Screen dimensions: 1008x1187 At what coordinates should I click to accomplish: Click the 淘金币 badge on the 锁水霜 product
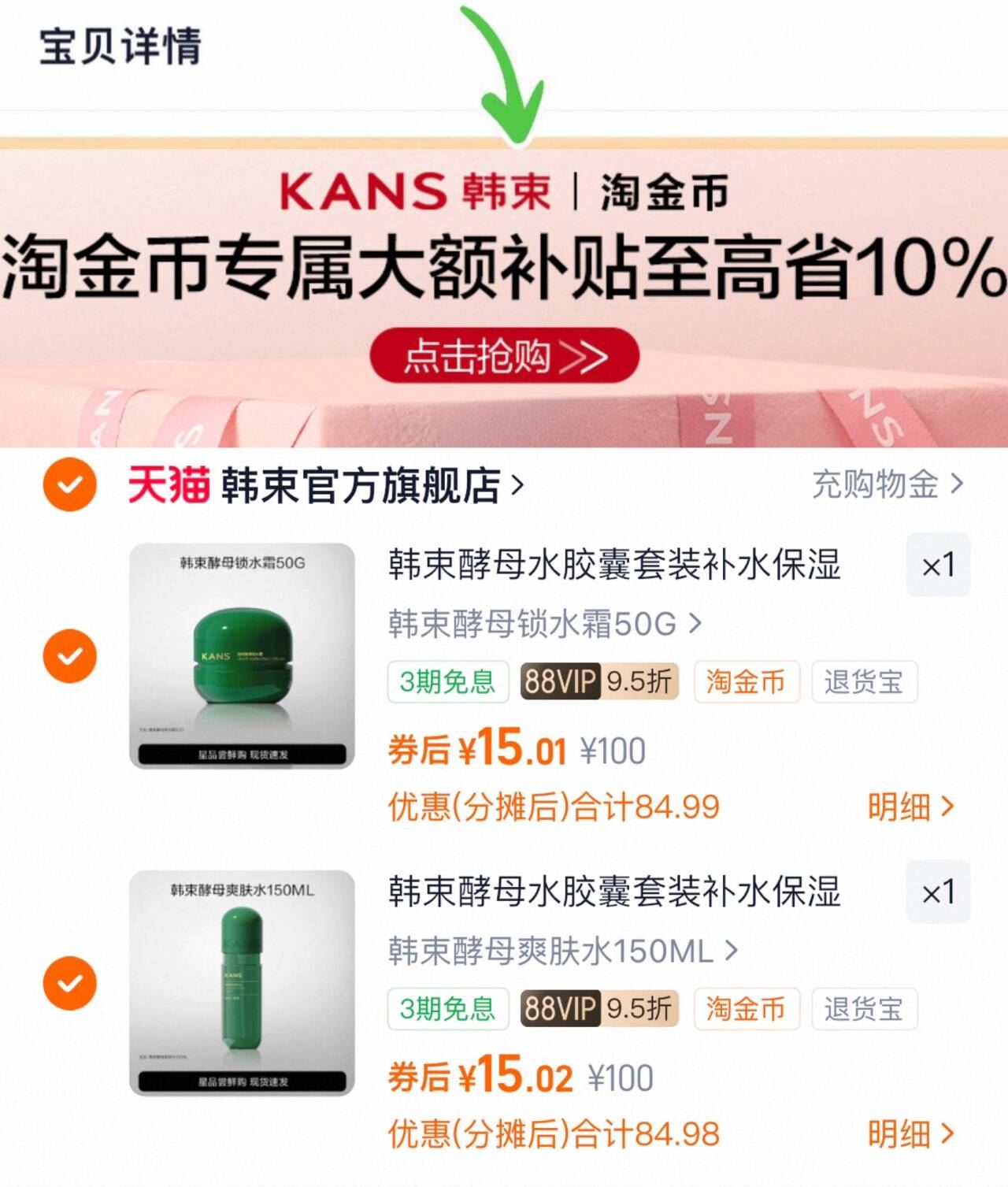coord(747,682)
